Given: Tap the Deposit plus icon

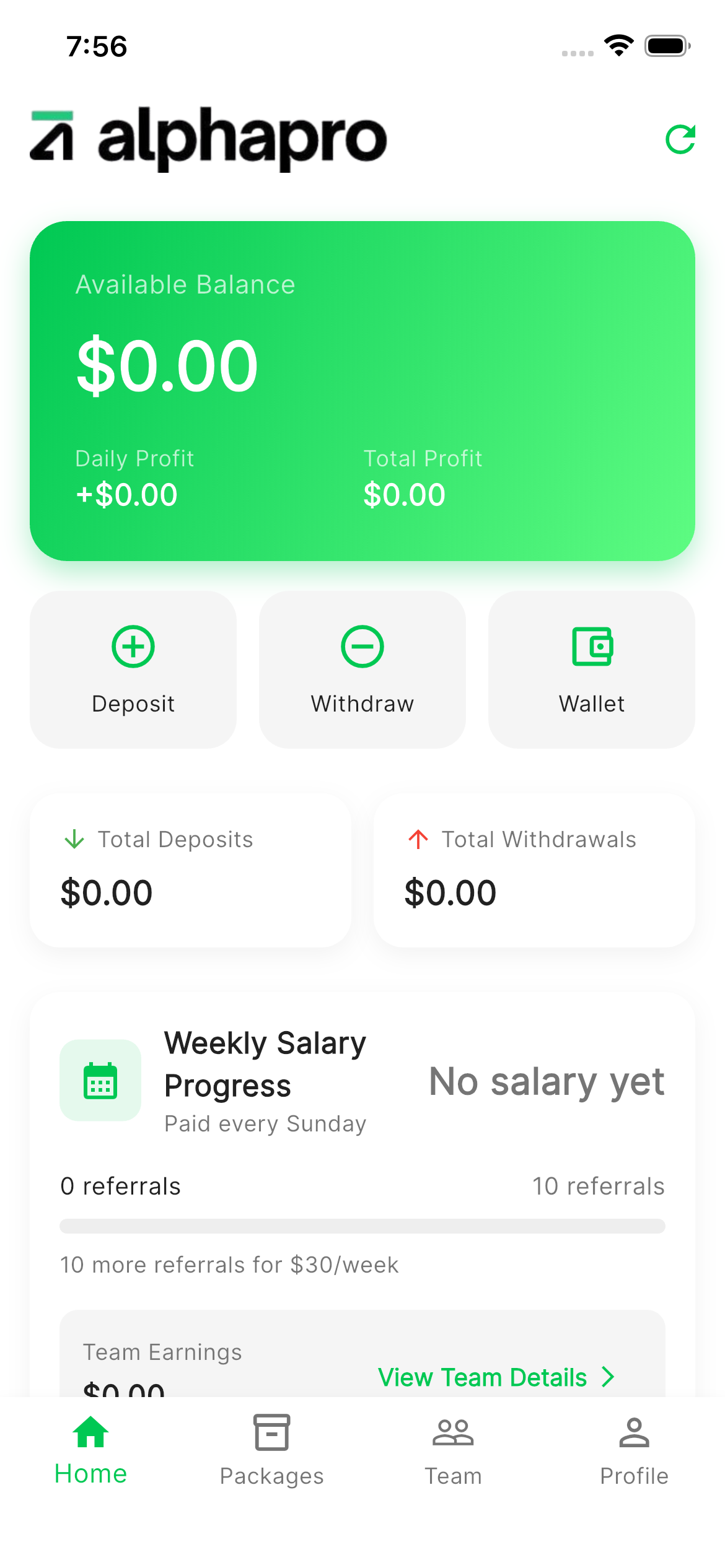Looking at the screenshot, I should click(x=133, y=646).
